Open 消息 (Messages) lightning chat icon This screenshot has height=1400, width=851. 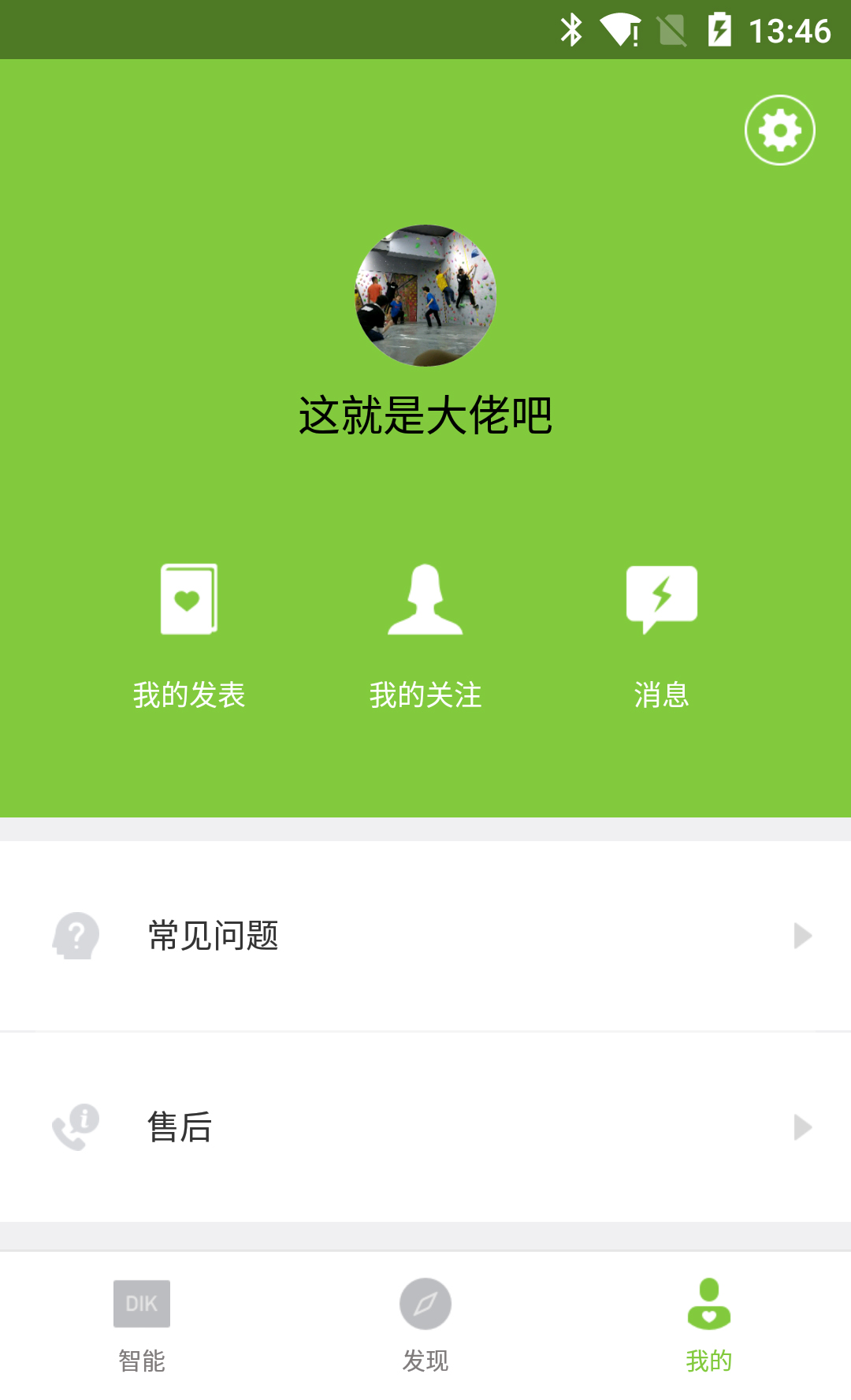[x=662, y=599]
